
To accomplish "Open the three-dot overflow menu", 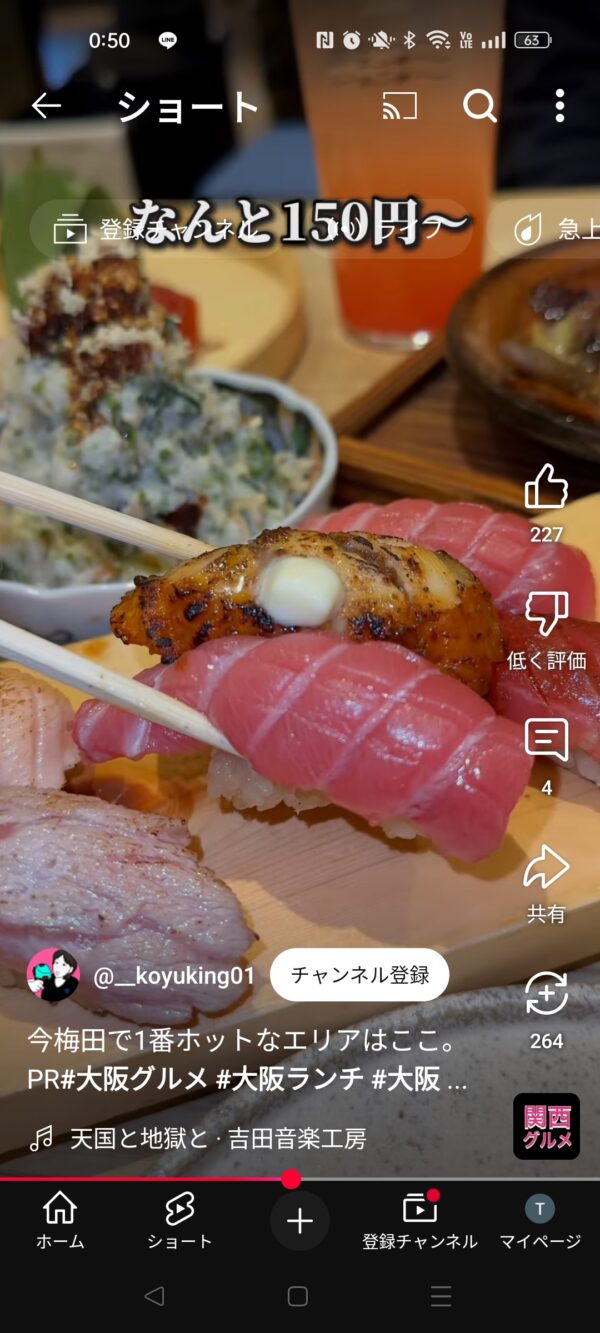I will point(559,106).
